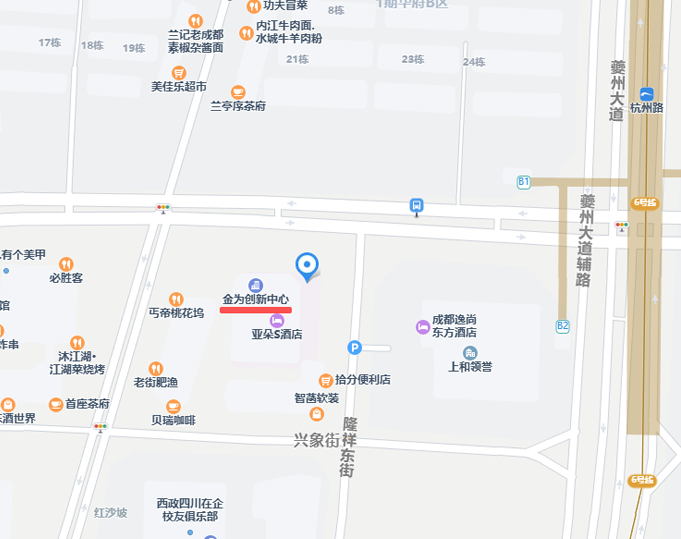Open 智蓓软装 shop marker
Viewport: 681px width, 539px height.
tap(316, 413)
